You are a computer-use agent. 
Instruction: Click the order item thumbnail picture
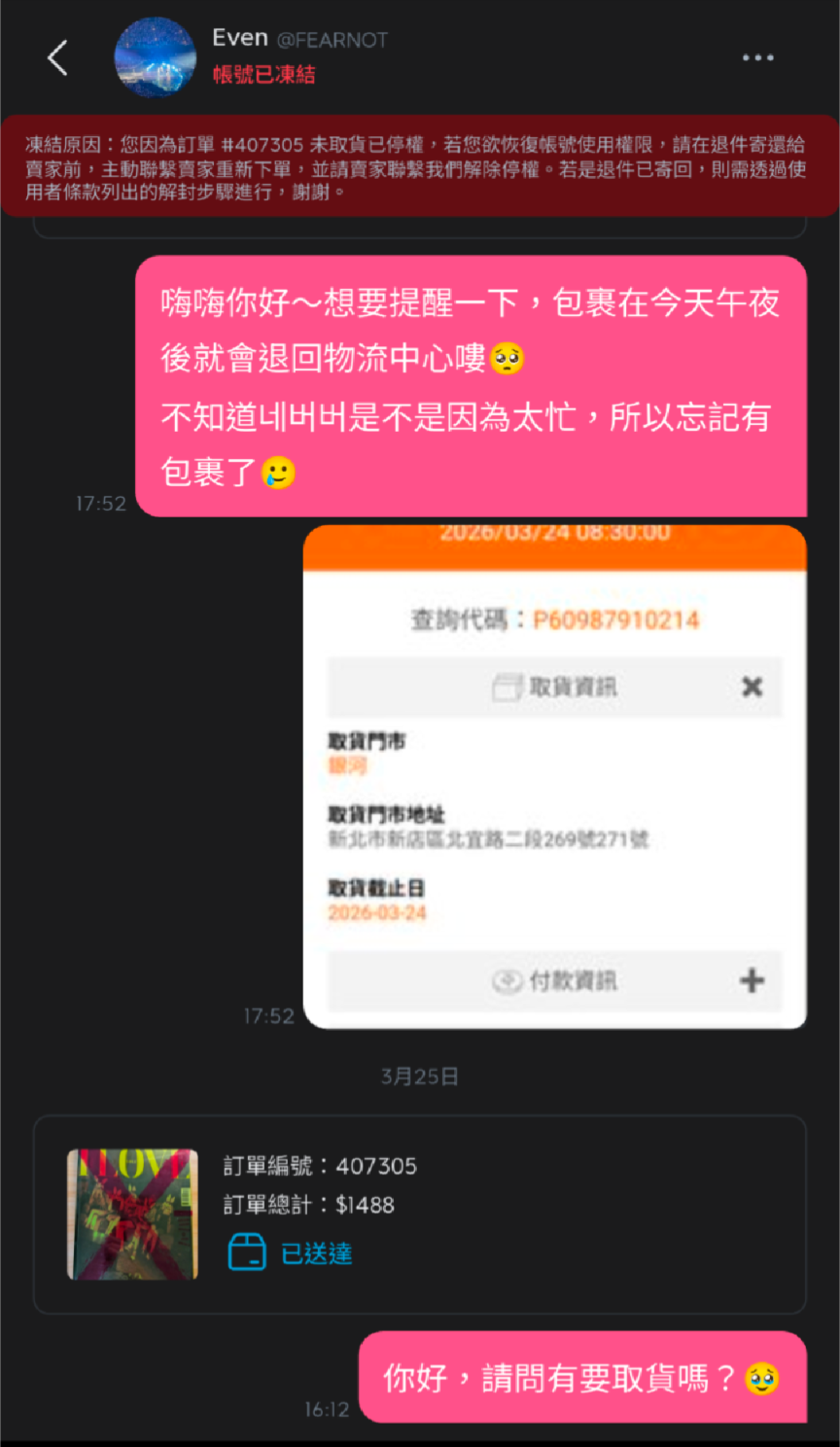click(x=132, y=1214)
